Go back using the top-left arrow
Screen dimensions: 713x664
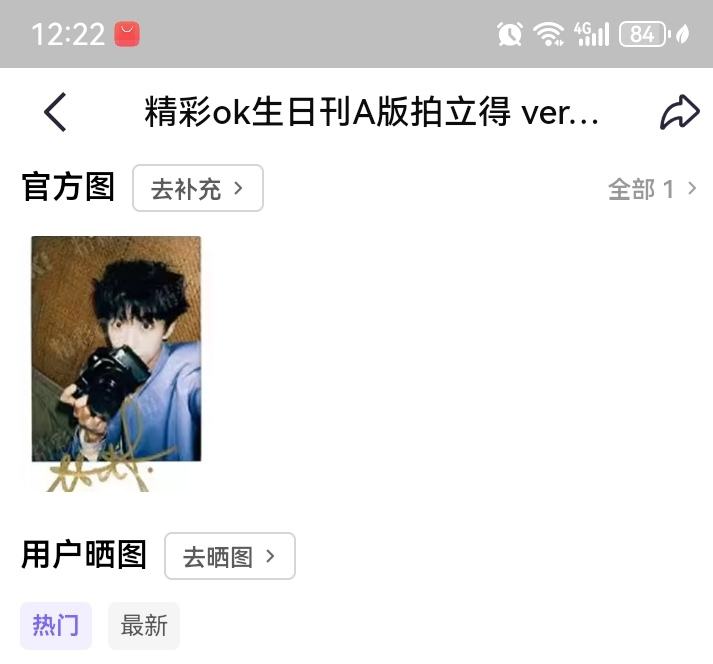click(55, 113)
